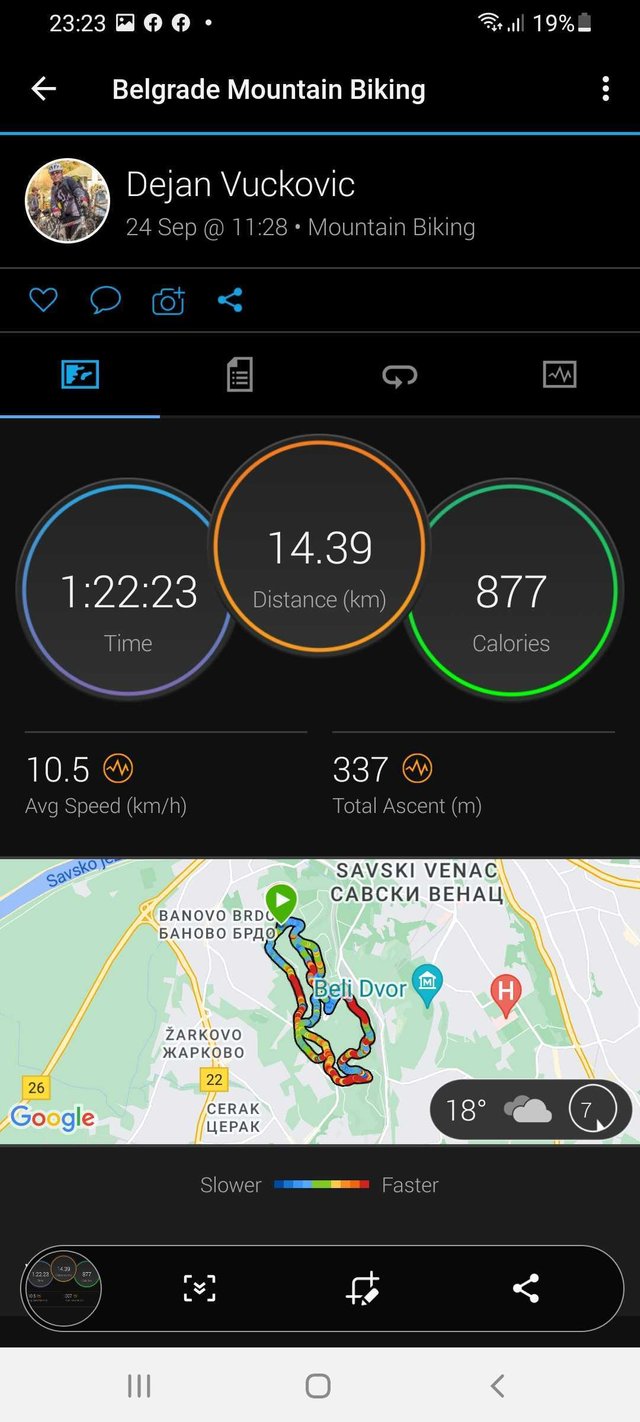Switch to the stats details tab

coord(240,375)
